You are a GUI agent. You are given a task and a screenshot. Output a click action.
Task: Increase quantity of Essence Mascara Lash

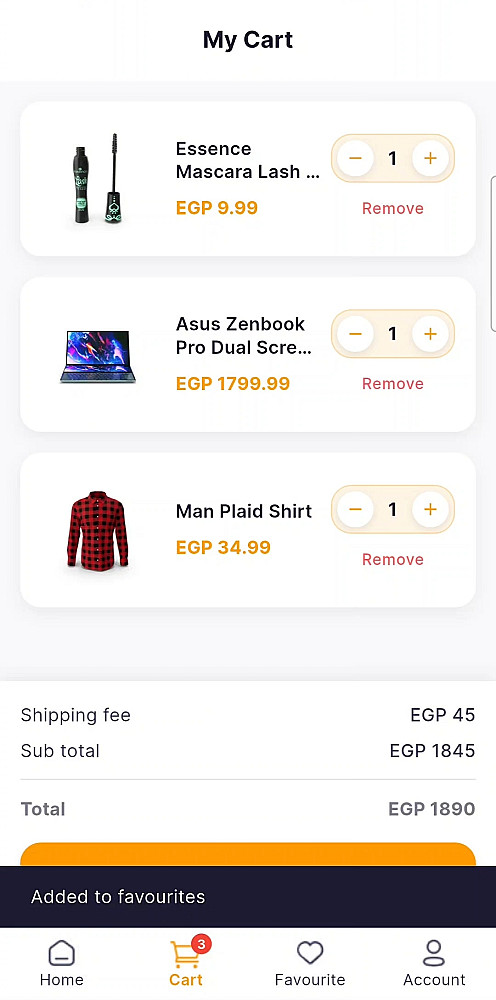tap(430, 158)
